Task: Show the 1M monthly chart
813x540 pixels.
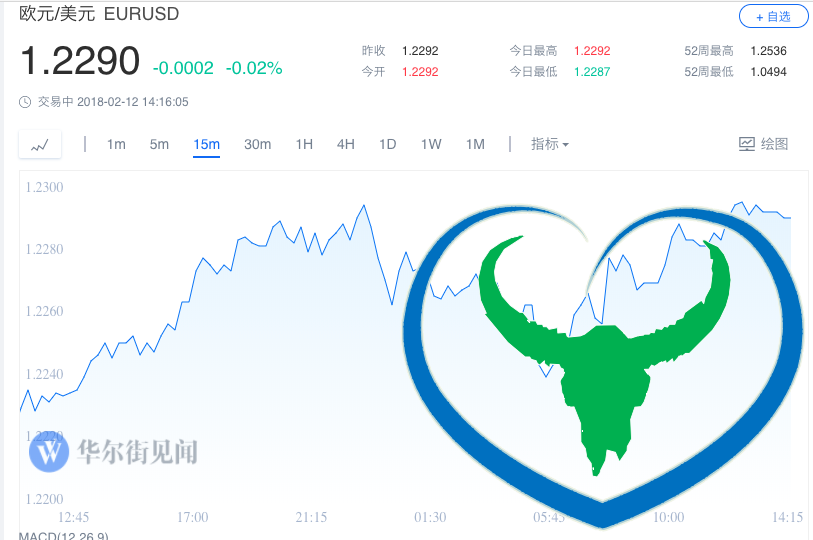Action: [475, 144]
